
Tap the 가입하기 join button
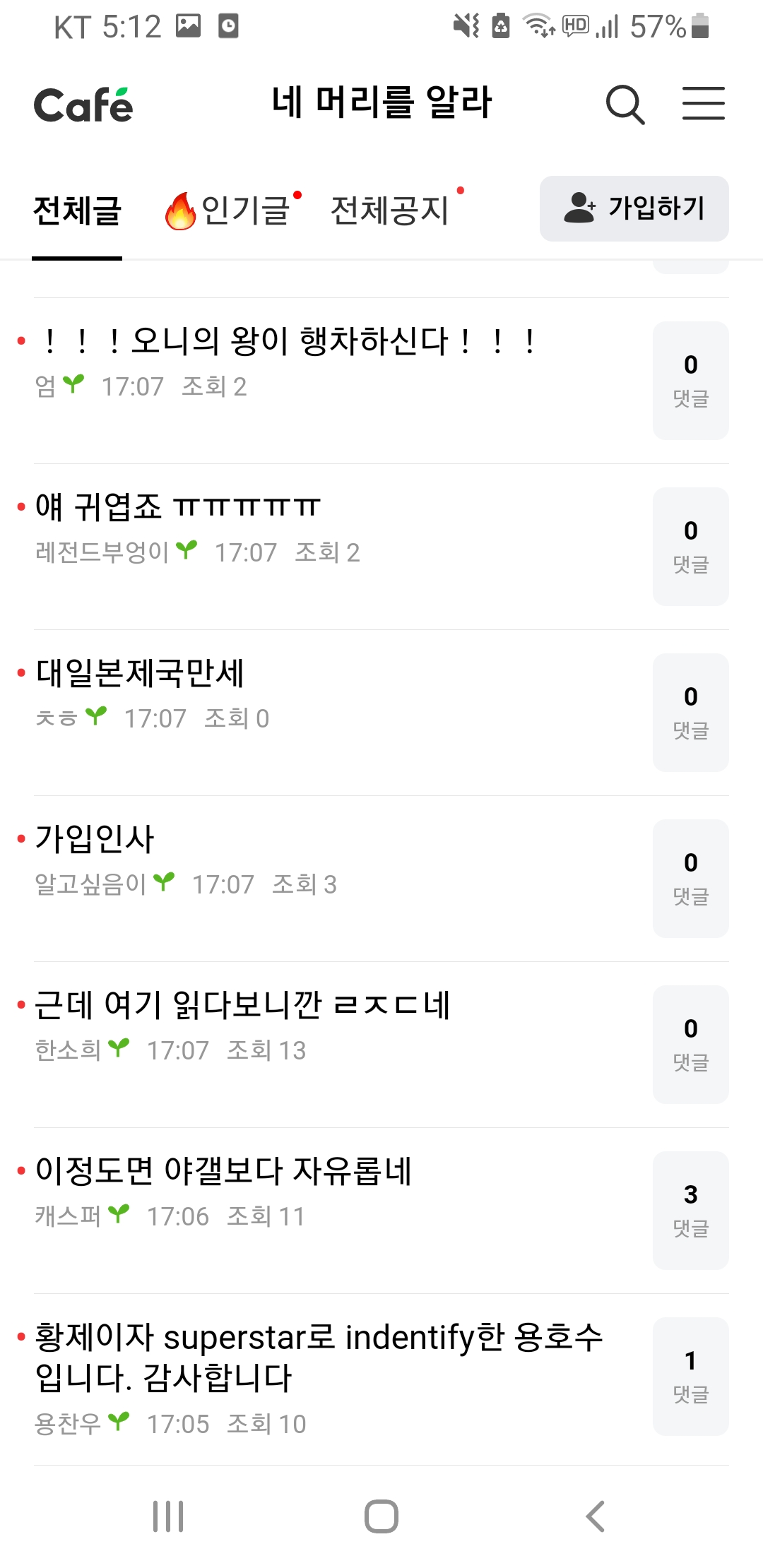[634, 208]
